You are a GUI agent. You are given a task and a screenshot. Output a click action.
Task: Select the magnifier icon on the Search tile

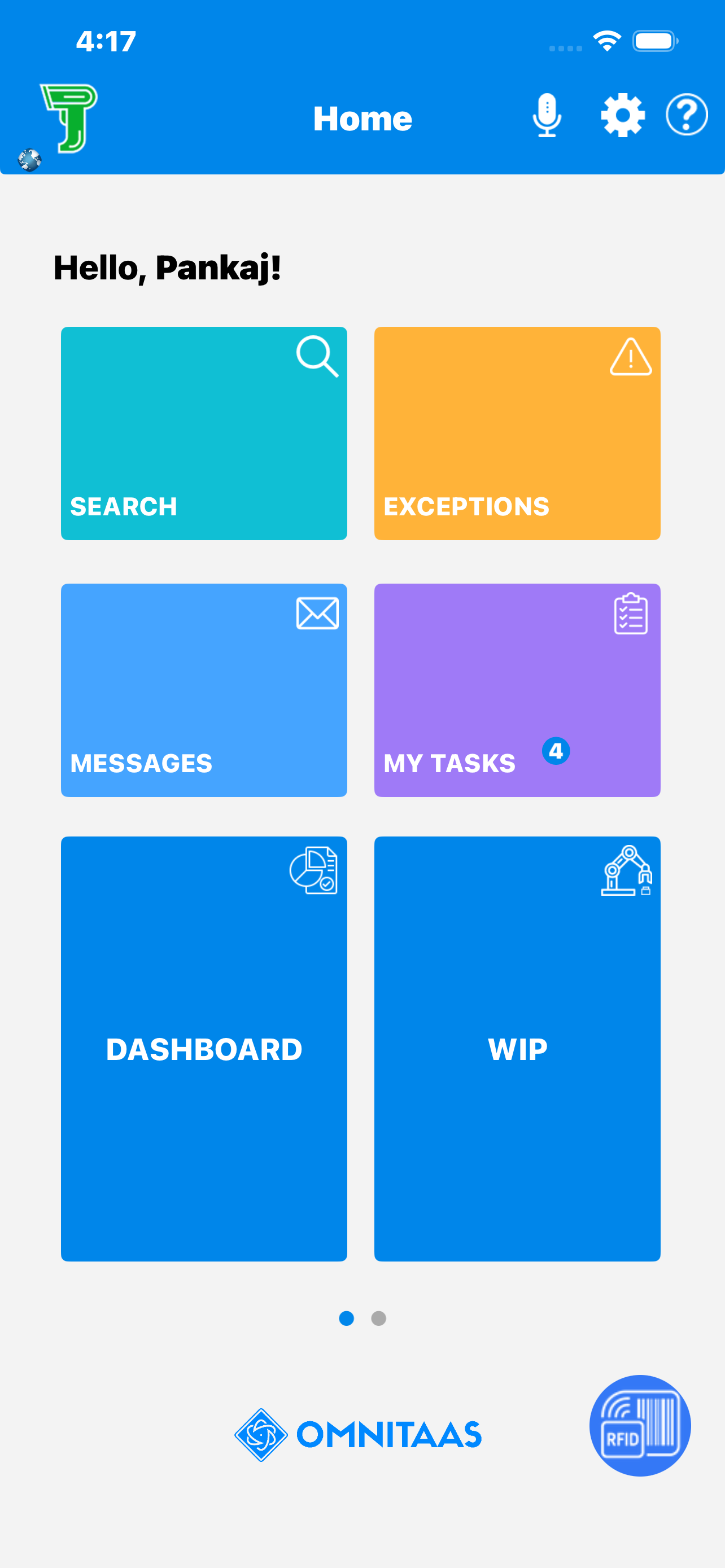(x=317, y=358)
